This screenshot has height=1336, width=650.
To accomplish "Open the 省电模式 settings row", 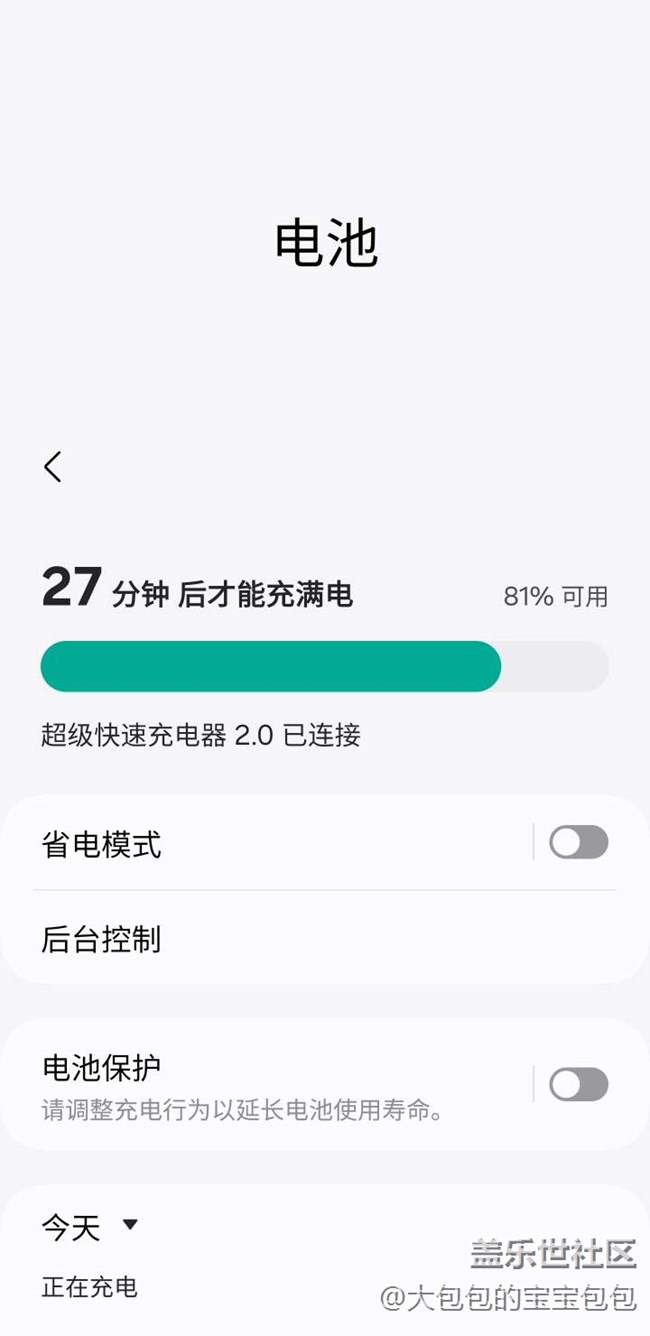I will (x=270, y=843).
